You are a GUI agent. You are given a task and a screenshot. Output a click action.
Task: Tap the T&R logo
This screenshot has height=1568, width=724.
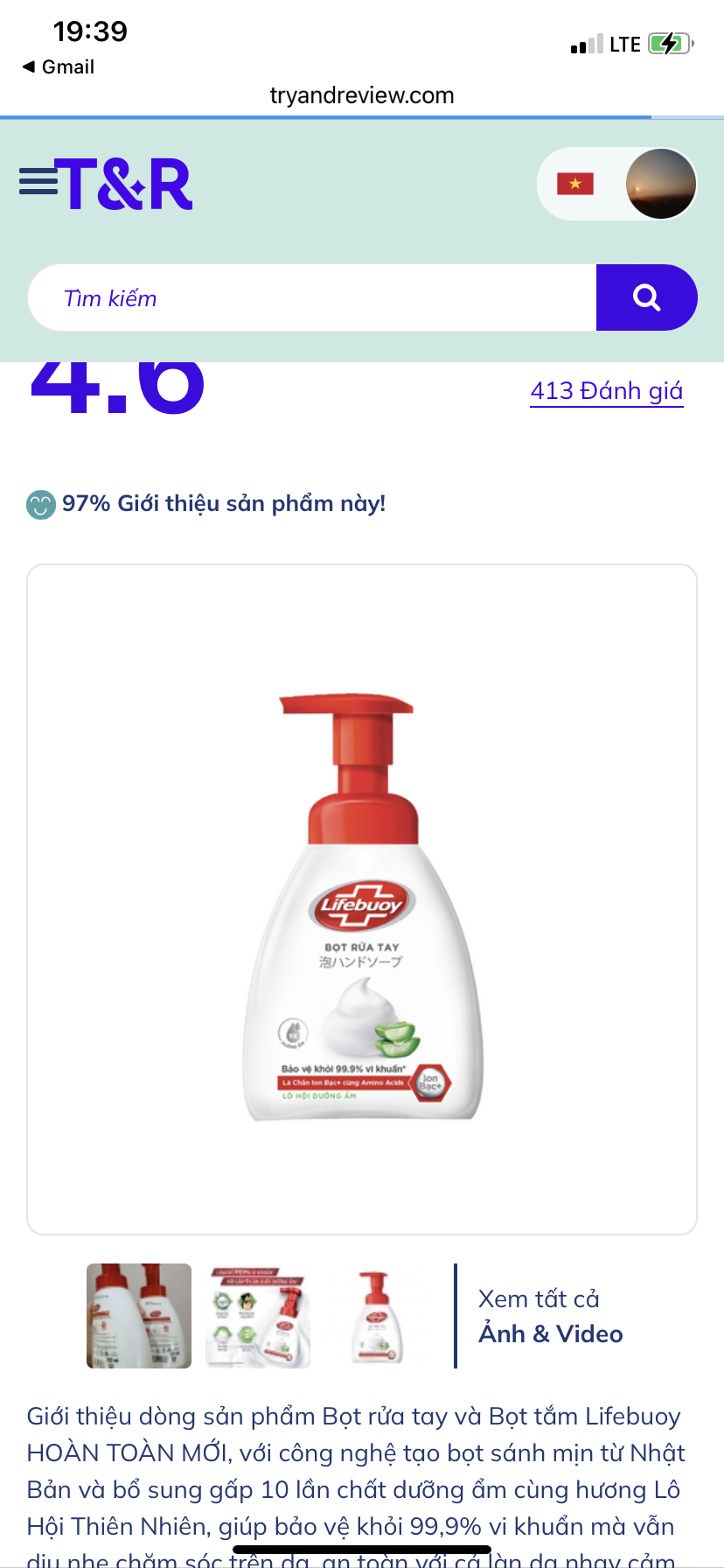point(124,184)
